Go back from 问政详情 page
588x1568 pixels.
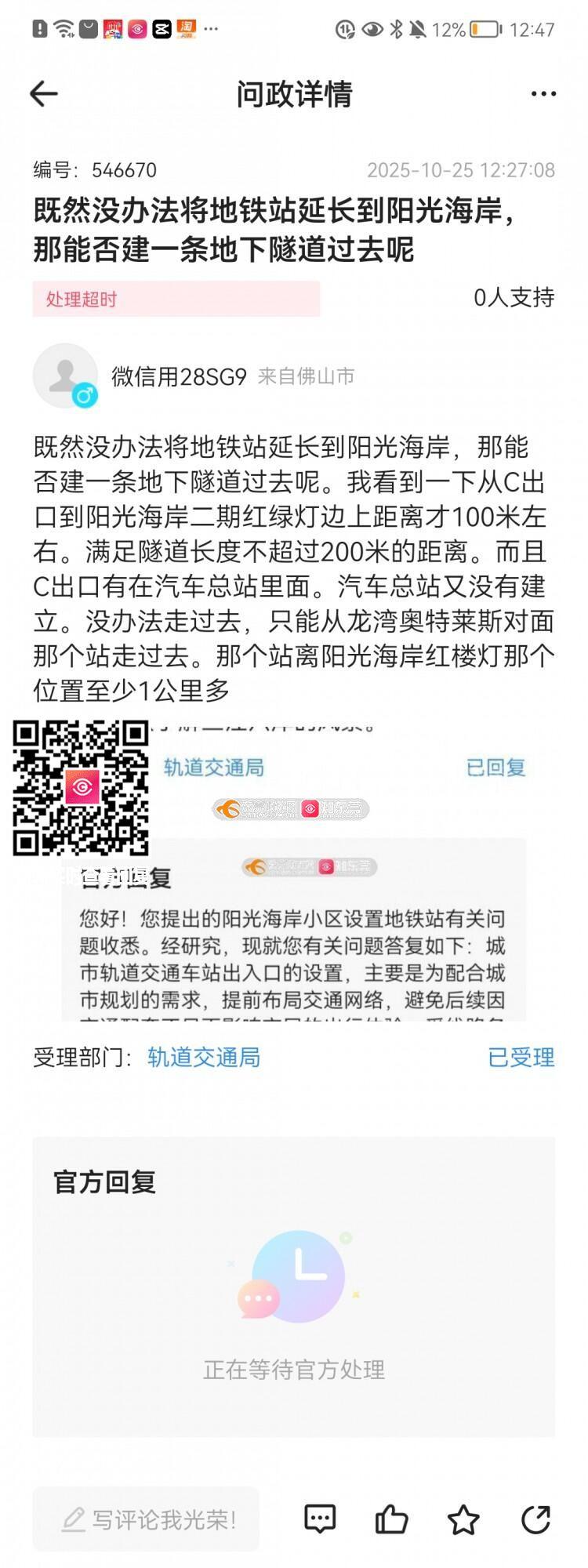(44, 94)
